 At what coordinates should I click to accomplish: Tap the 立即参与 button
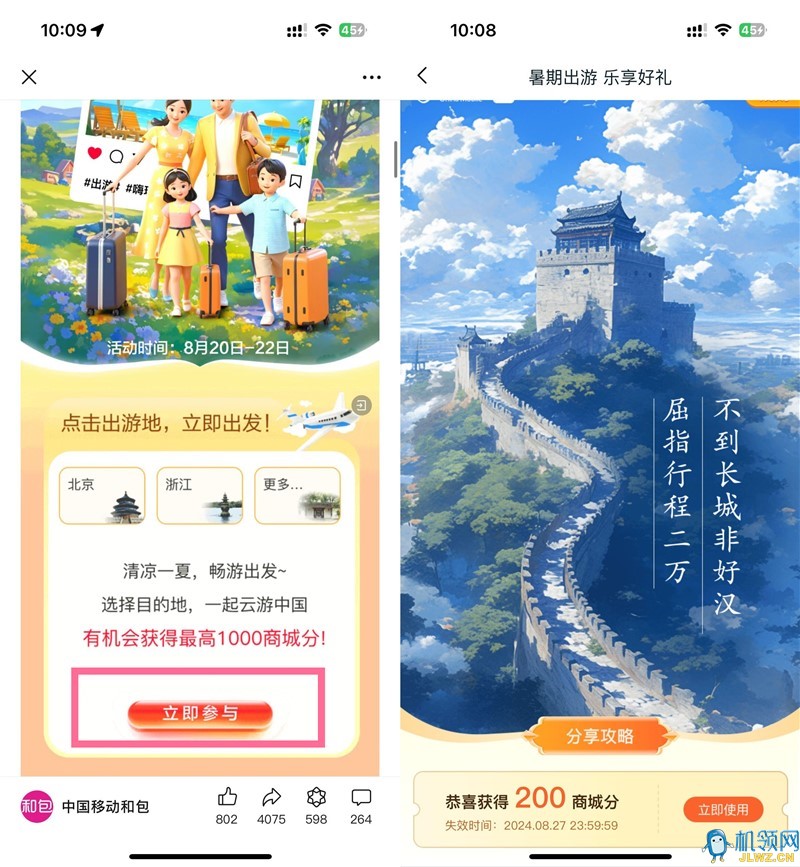pos(200,713)
